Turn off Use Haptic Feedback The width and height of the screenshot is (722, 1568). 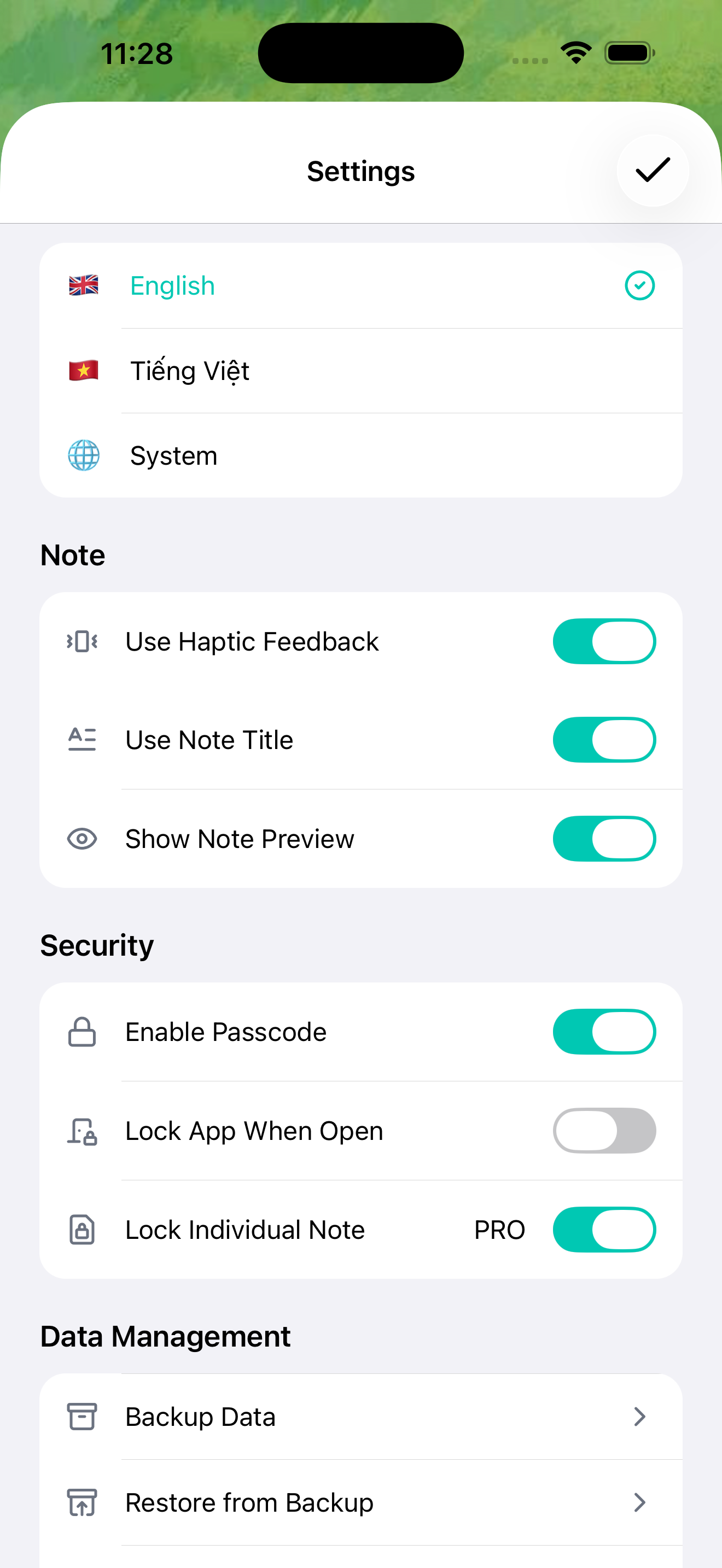603,641
